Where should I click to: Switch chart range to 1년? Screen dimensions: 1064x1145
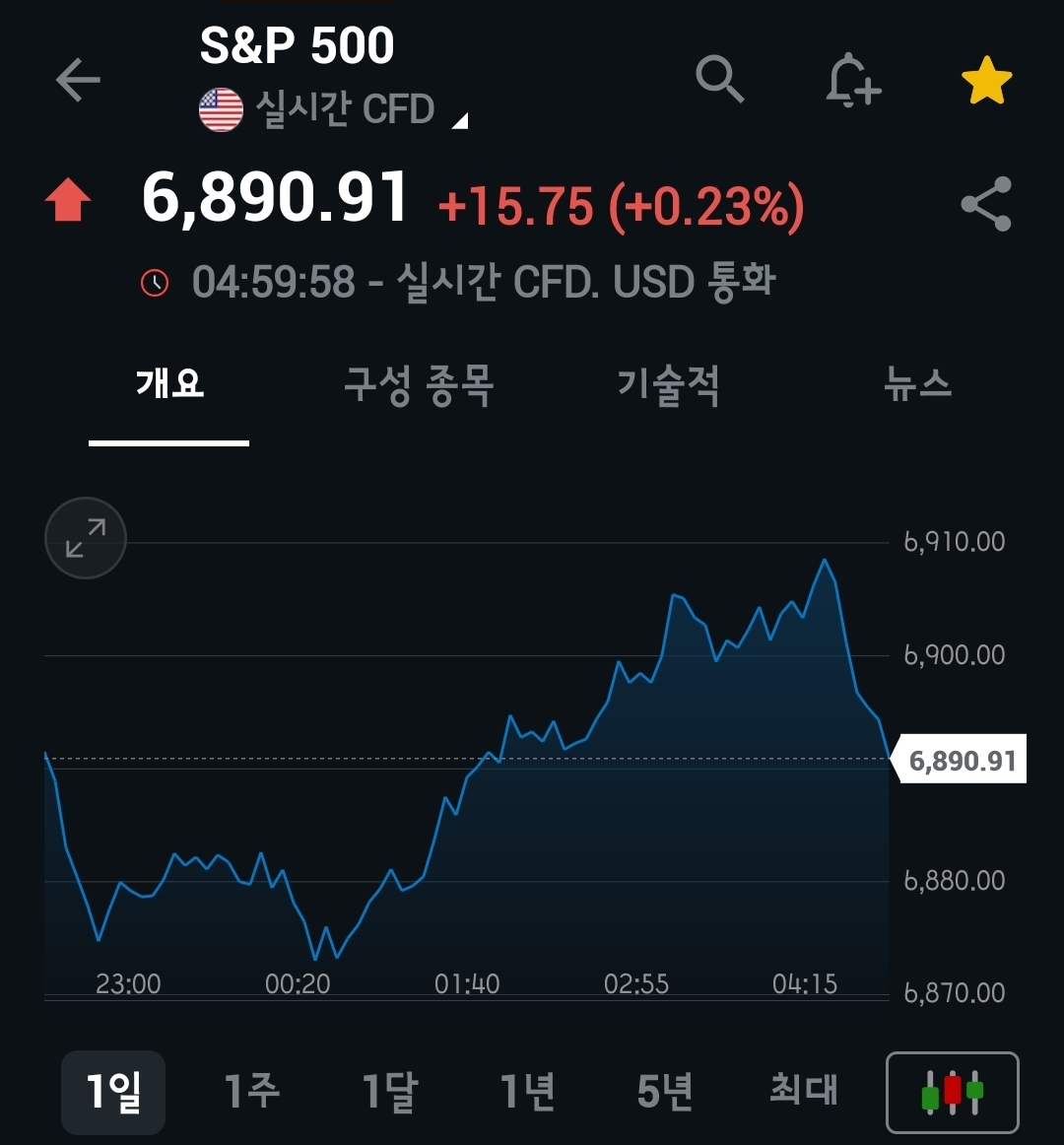tap(527, 1092)
